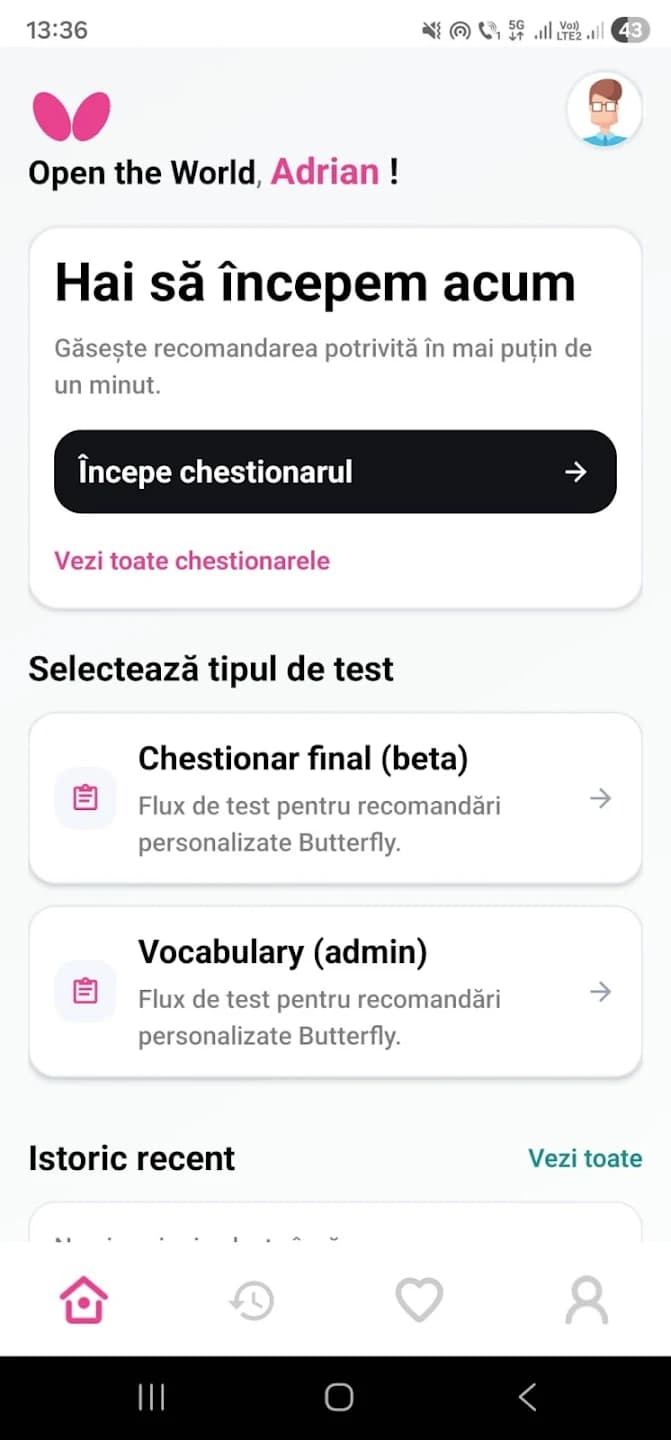Switch to the history clock tab
671x1440 pixels.
click(251, 1301)
